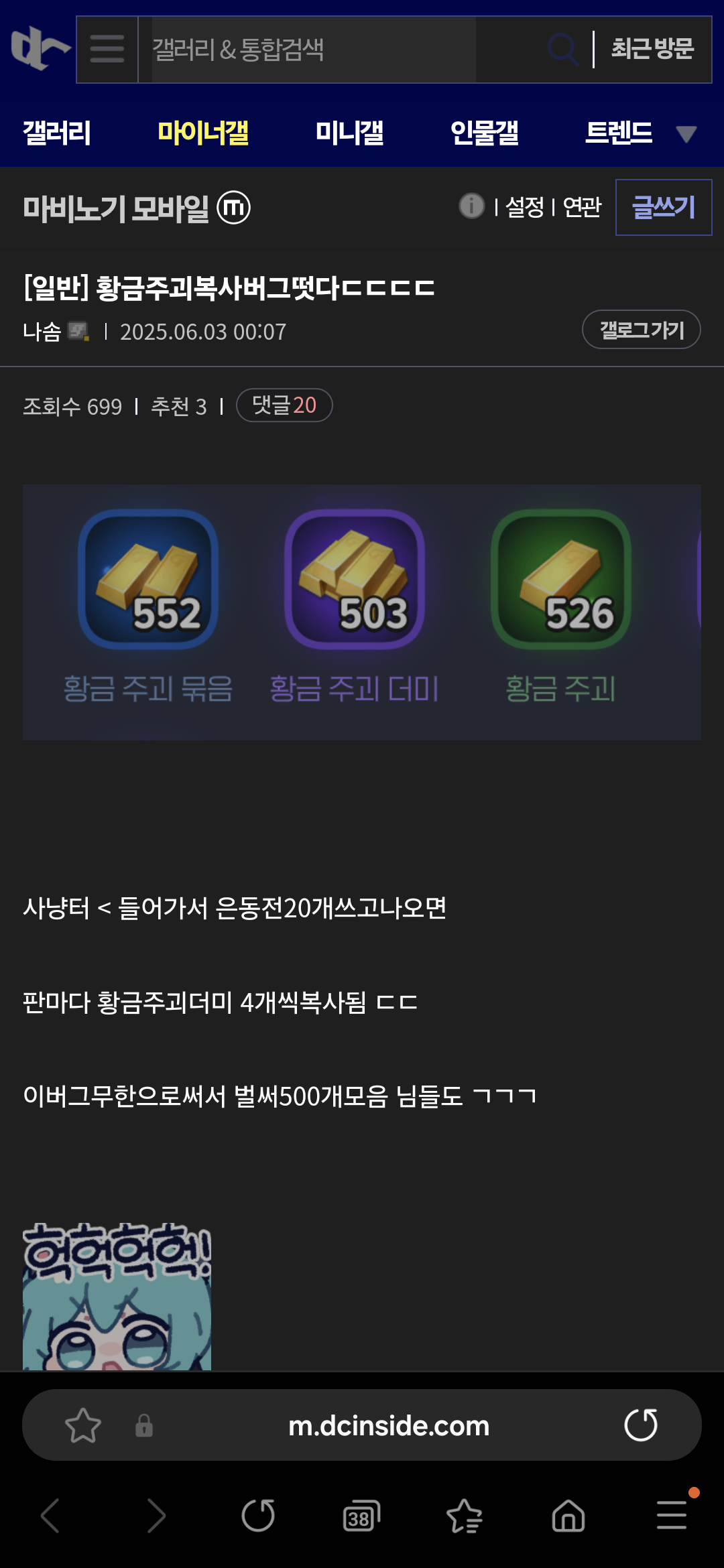Screen dimensions: 724x1568
Task: Open the hamburger menu next to search
Action: coord(107,50)
